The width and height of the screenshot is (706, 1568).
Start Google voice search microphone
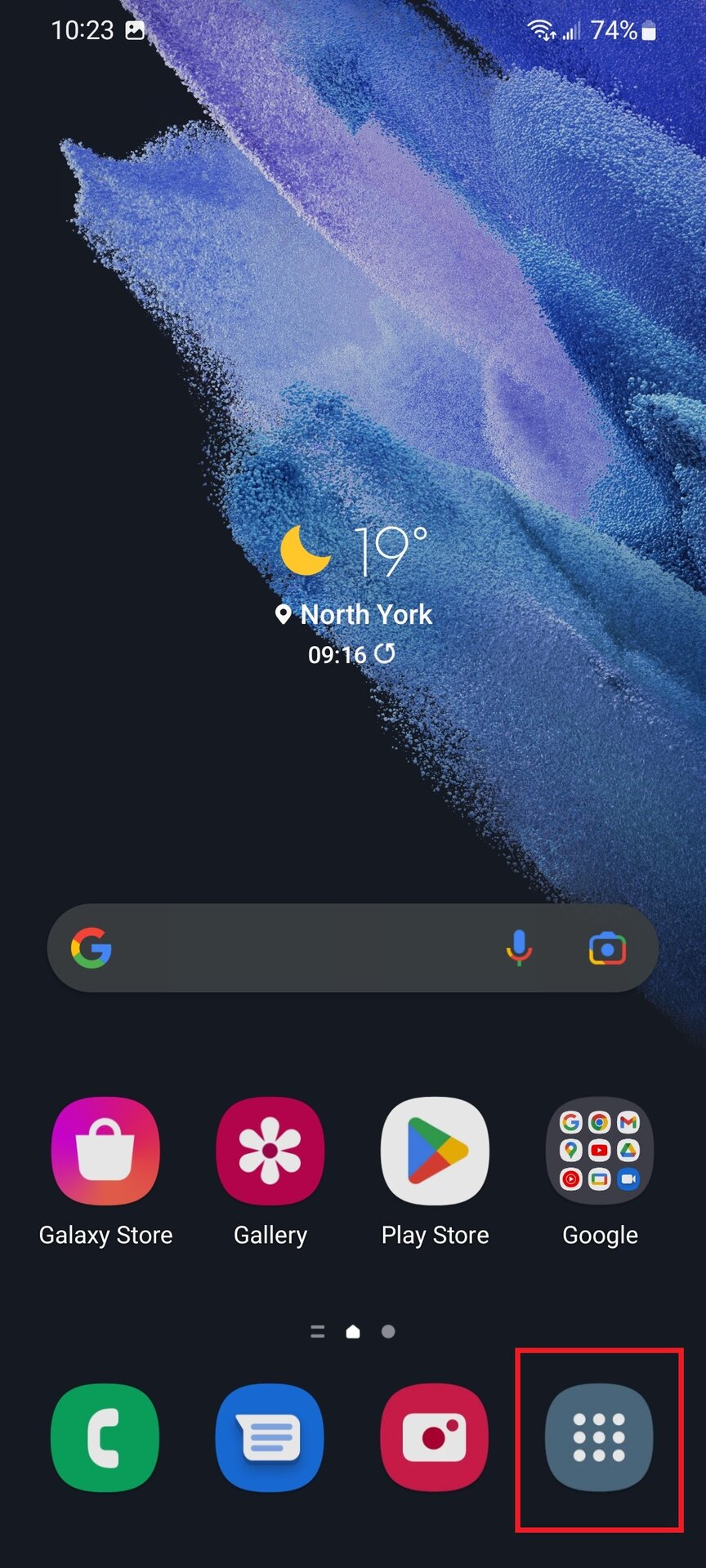click(x=519, y=949)
